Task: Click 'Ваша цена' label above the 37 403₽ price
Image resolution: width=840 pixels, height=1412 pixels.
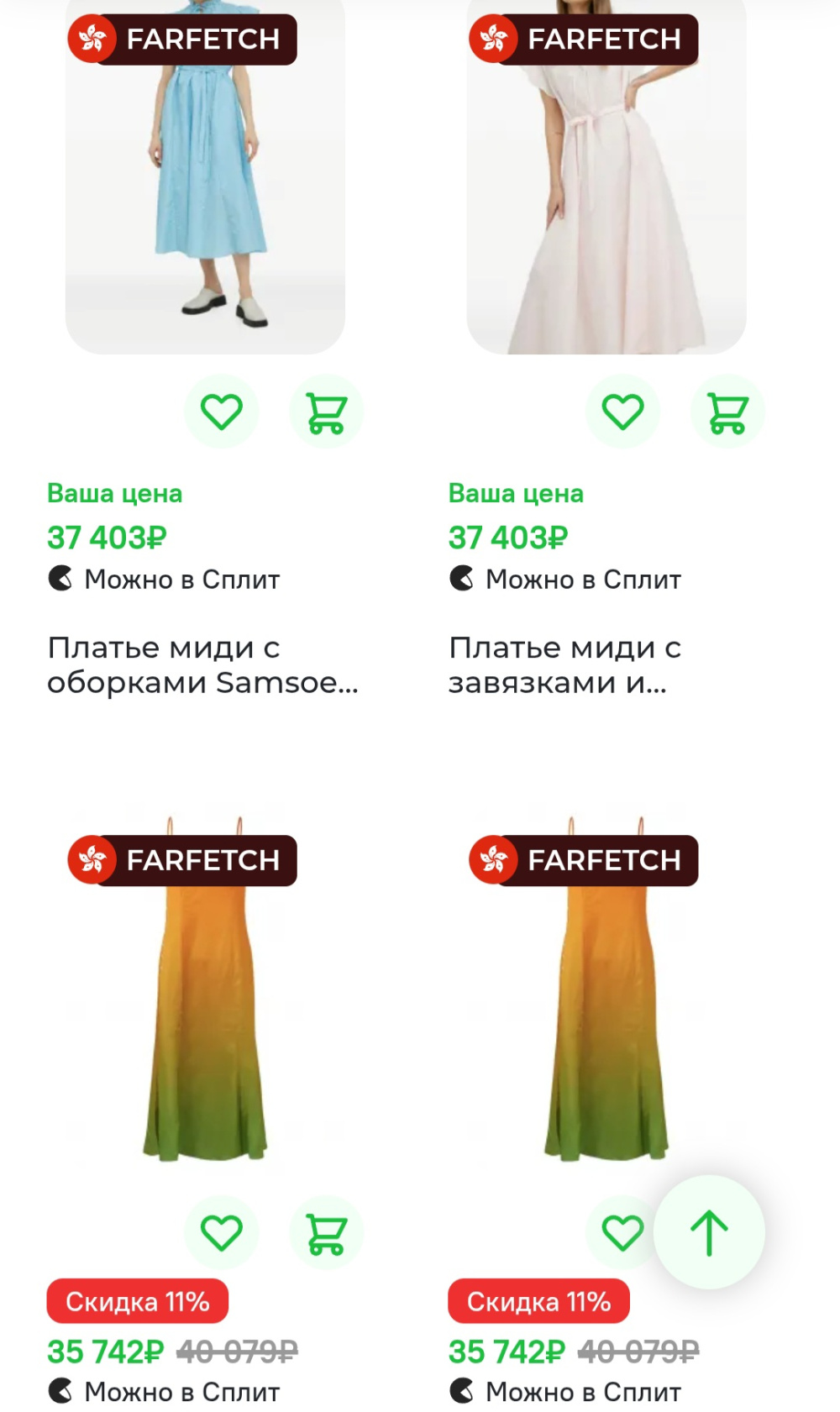Action: click(114, 494)
